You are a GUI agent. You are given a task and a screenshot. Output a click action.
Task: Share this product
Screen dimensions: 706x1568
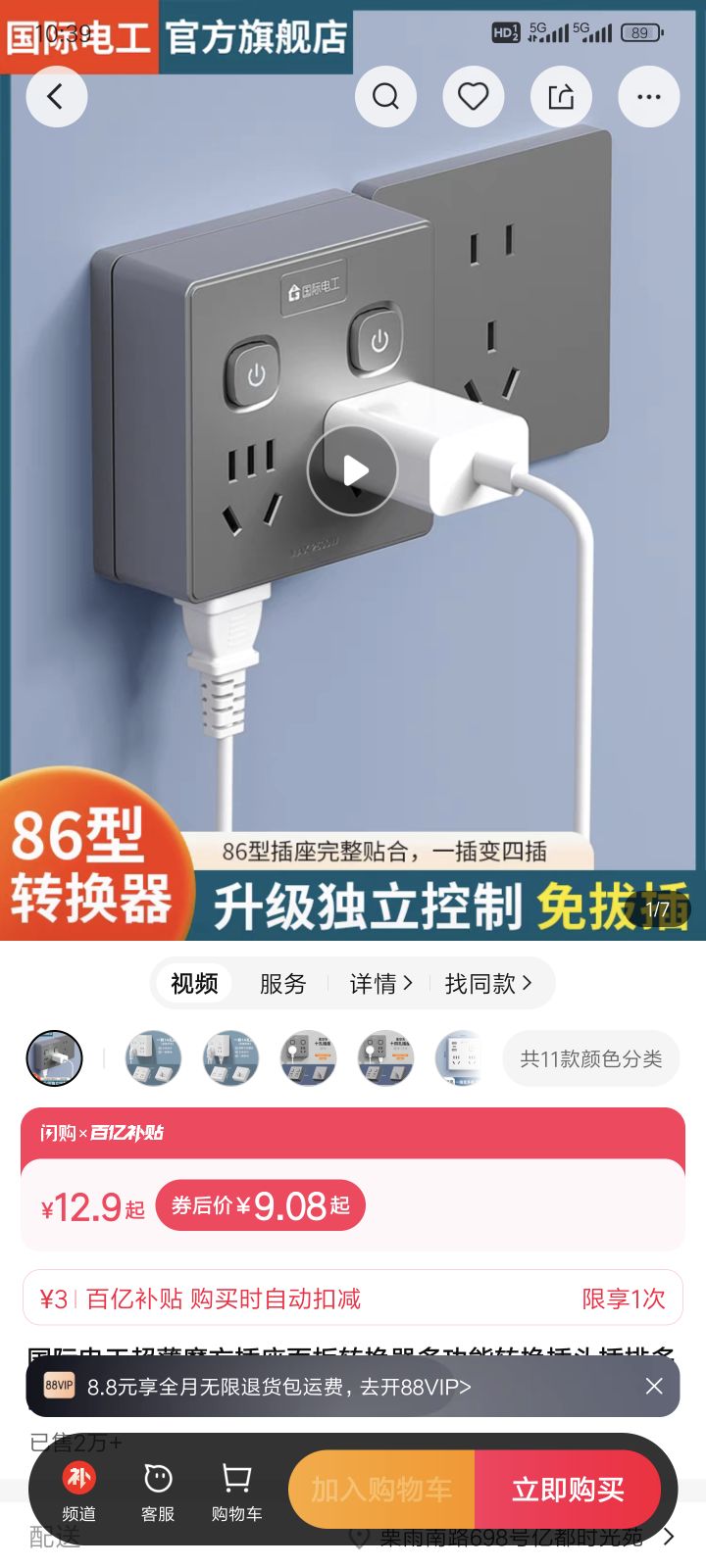coord(561,96)
